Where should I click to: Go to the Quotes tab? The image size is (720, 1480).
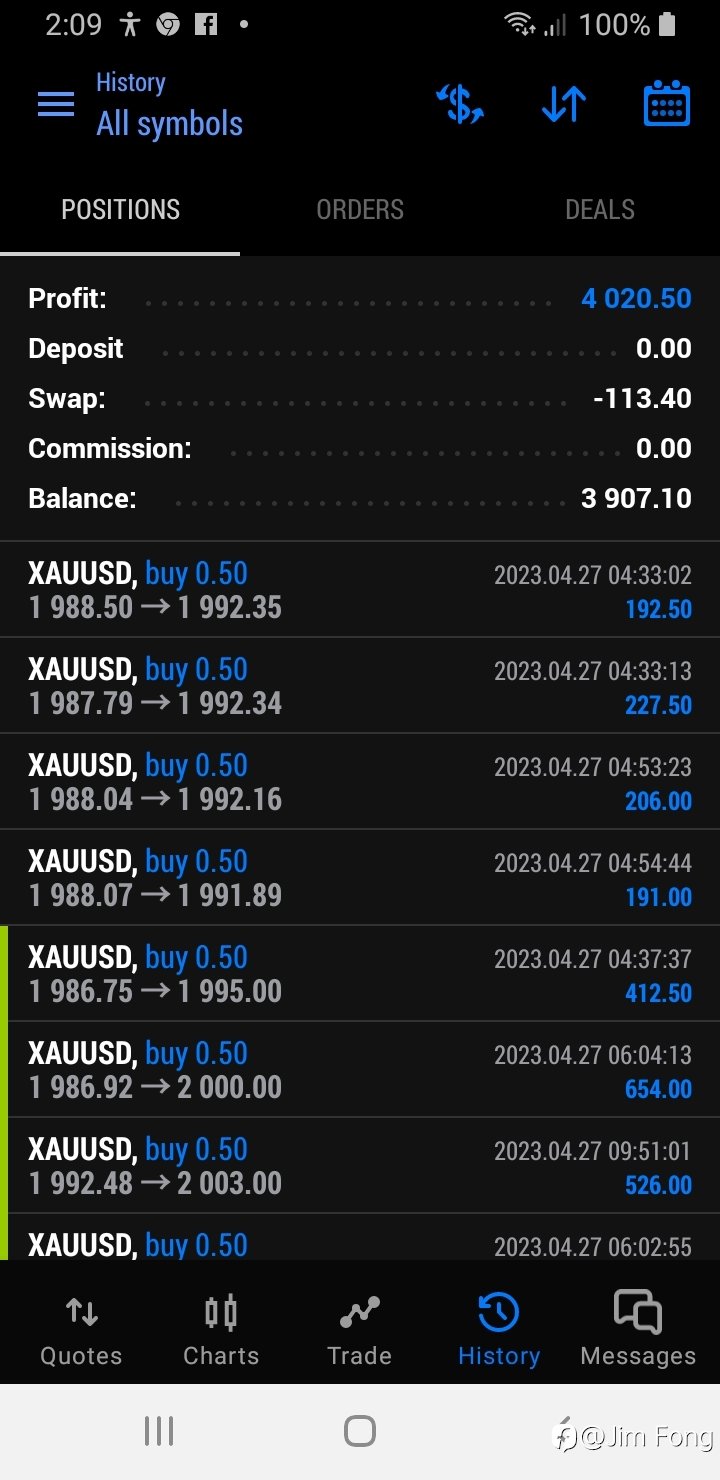81,1329
